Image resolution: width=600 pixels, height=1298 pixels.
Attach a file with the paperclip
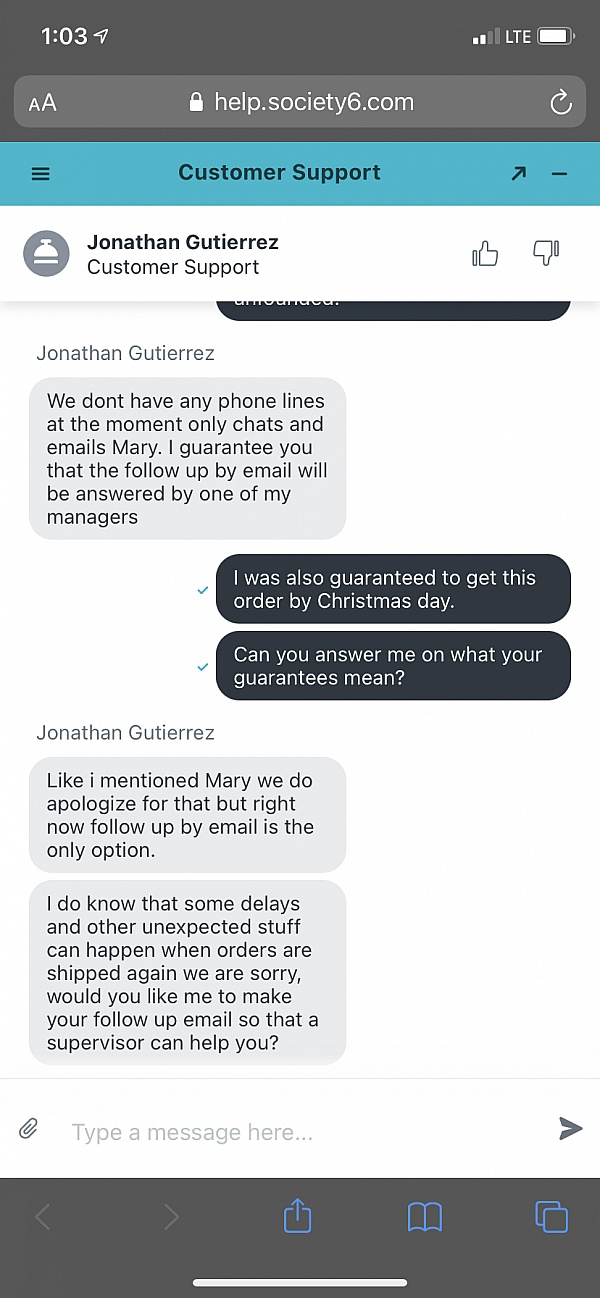(29, 1129)
